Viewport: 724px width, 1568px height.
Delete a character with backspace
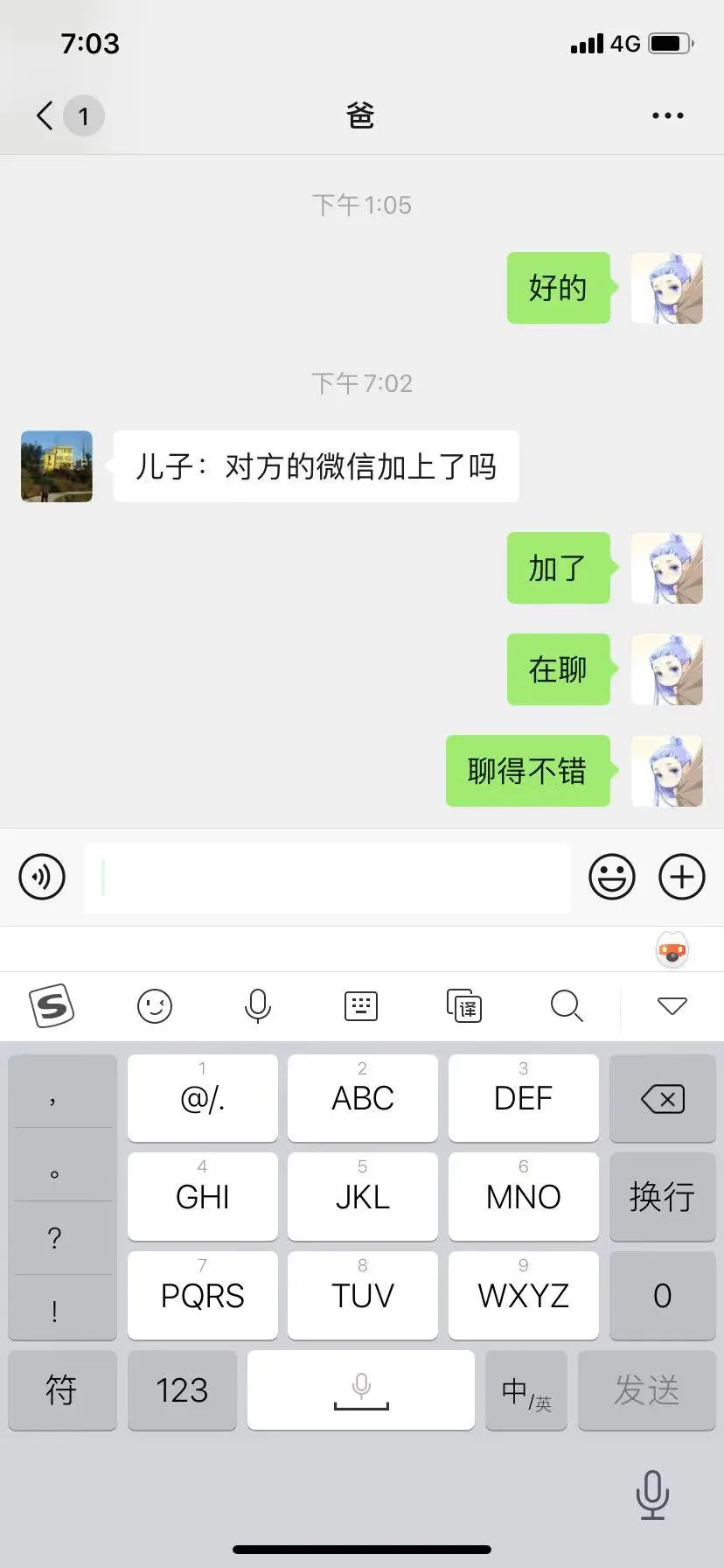pos(662,1099)
